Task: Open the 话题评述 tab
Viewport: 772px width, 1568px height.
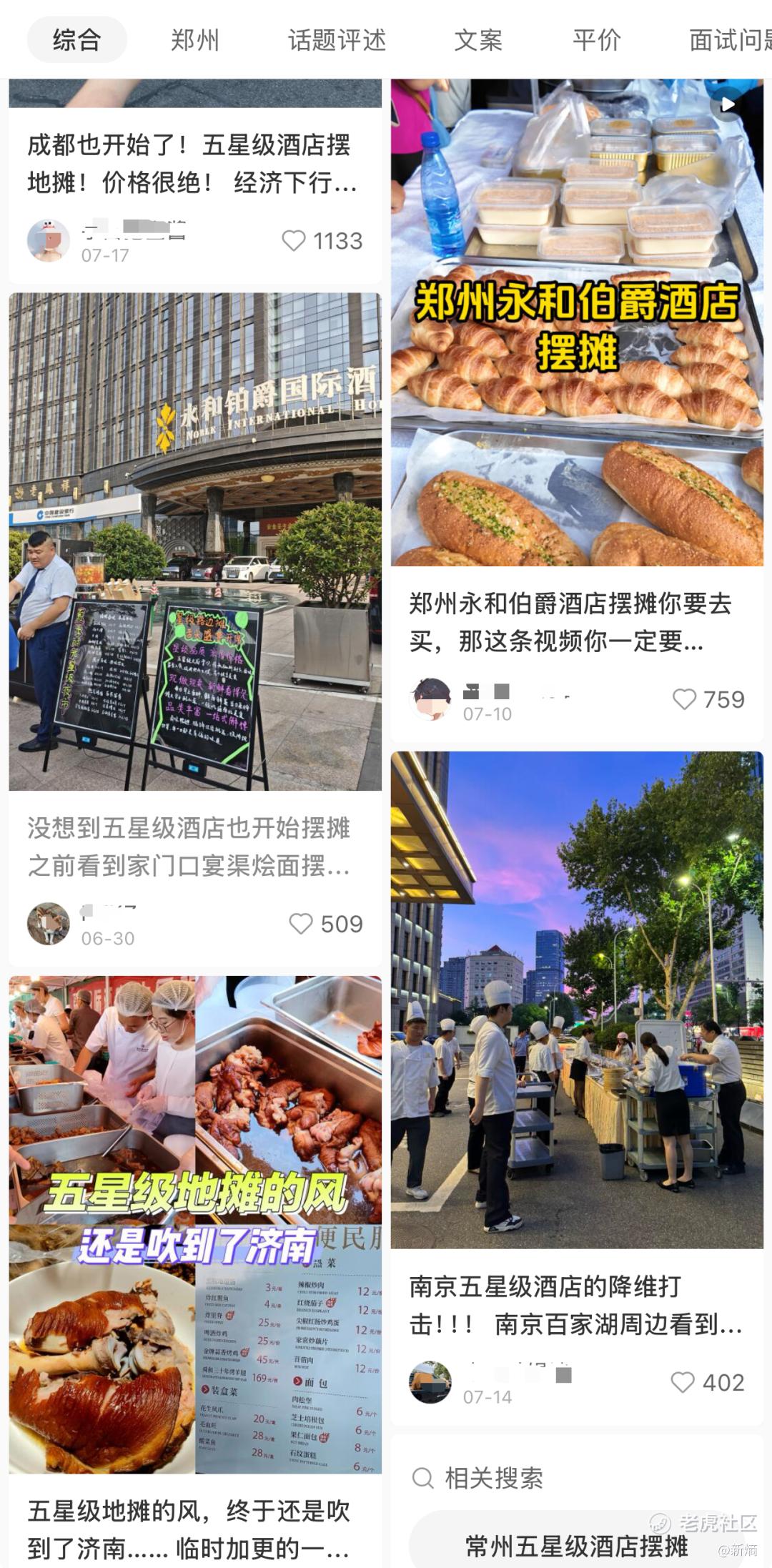Action: pyautogui.click(x=337, y=40)
